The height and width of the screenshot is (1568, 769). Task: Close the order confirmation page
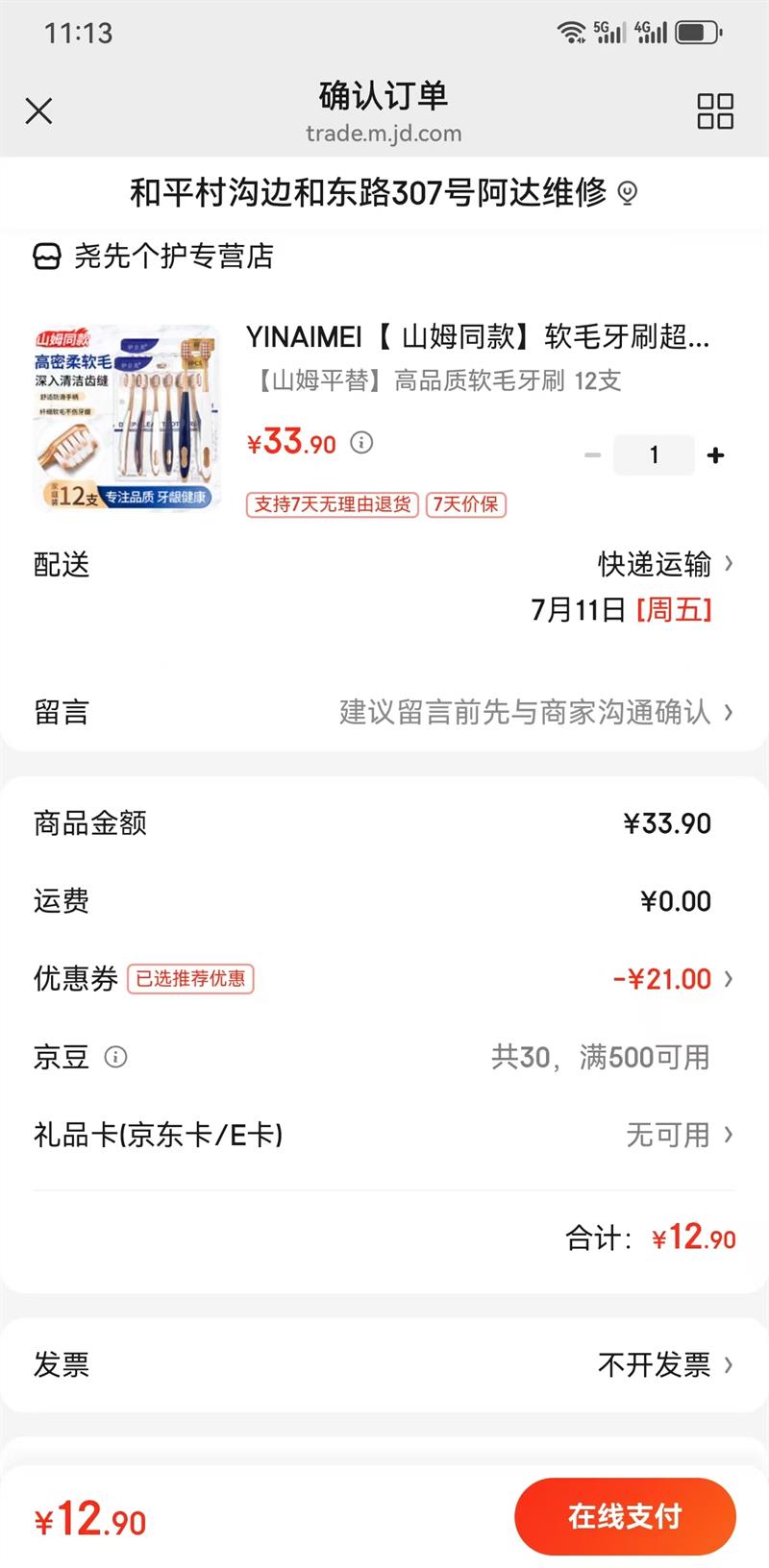[38, 111]
